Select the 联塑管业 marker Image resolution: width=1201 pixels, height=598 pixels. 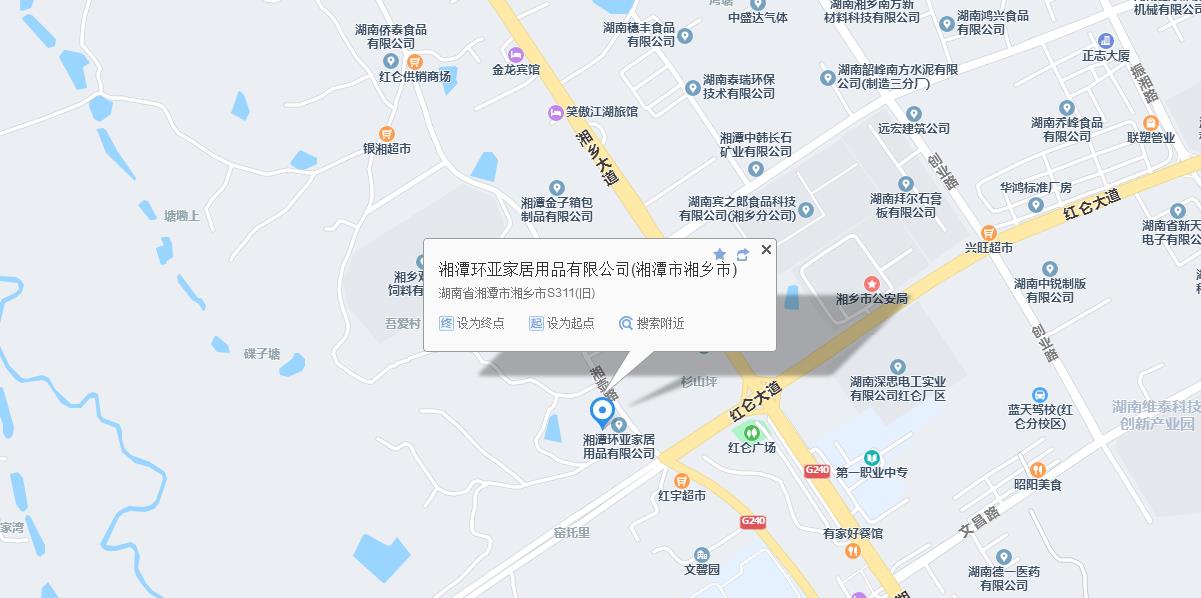click(x=1150, y=122)
